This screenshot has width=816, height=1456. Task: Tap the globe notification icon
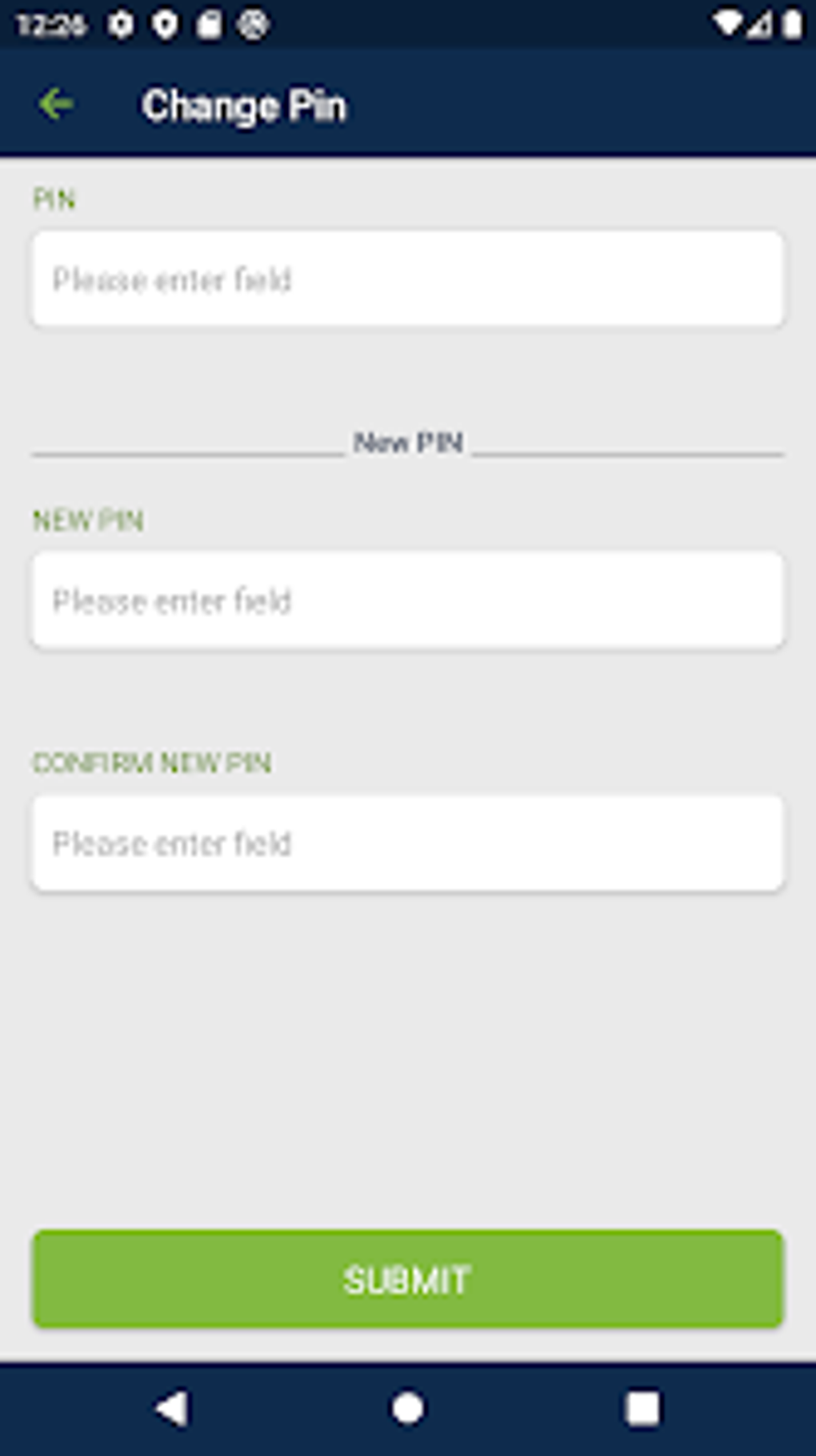254,23
